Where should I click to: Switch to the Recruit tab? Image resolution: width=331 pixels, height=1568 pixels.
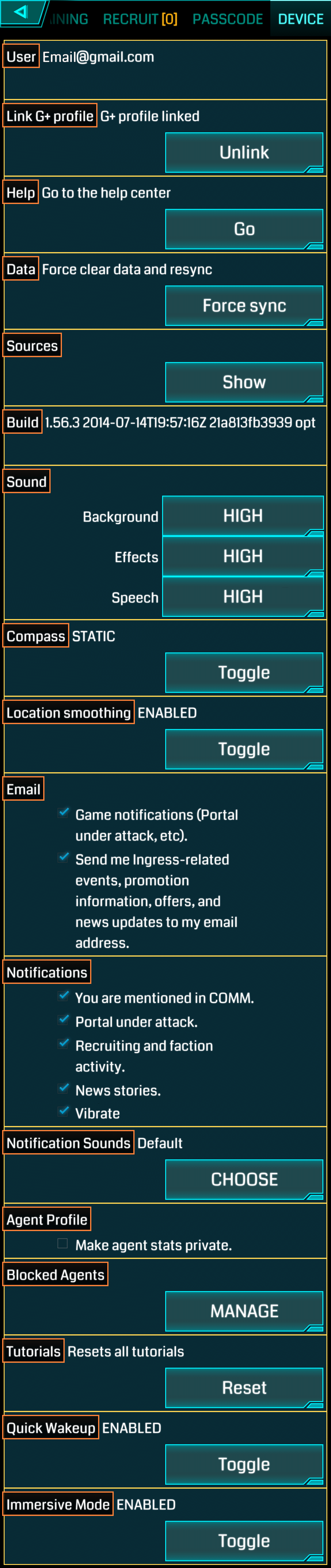[139, 19]
